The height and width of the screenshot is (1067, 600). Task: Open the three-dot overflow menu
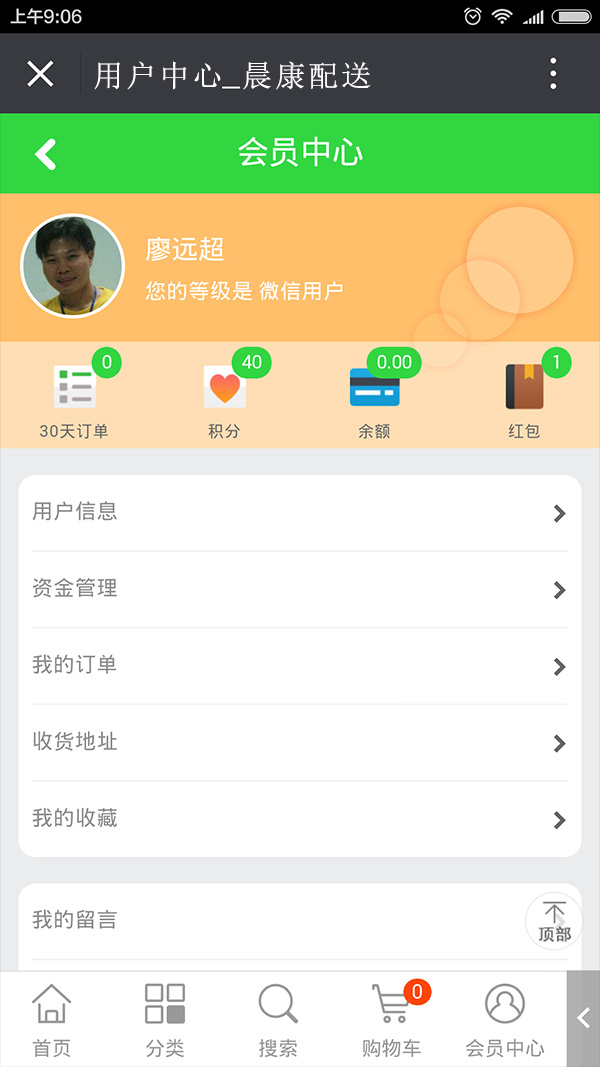(x=553, y=73)
